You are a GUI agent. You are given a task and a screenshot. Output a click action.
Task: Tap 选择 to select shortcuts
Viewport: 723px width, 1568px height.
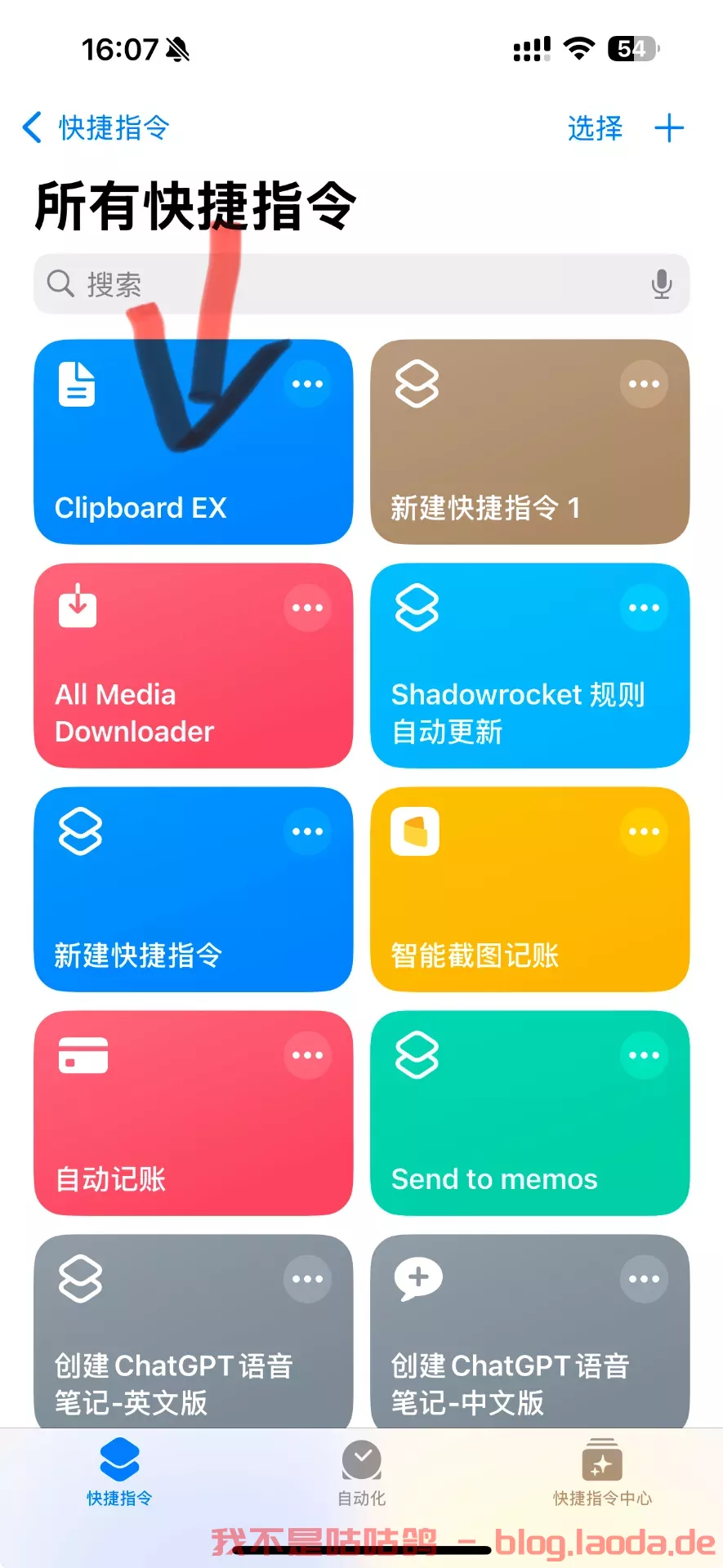595,128
